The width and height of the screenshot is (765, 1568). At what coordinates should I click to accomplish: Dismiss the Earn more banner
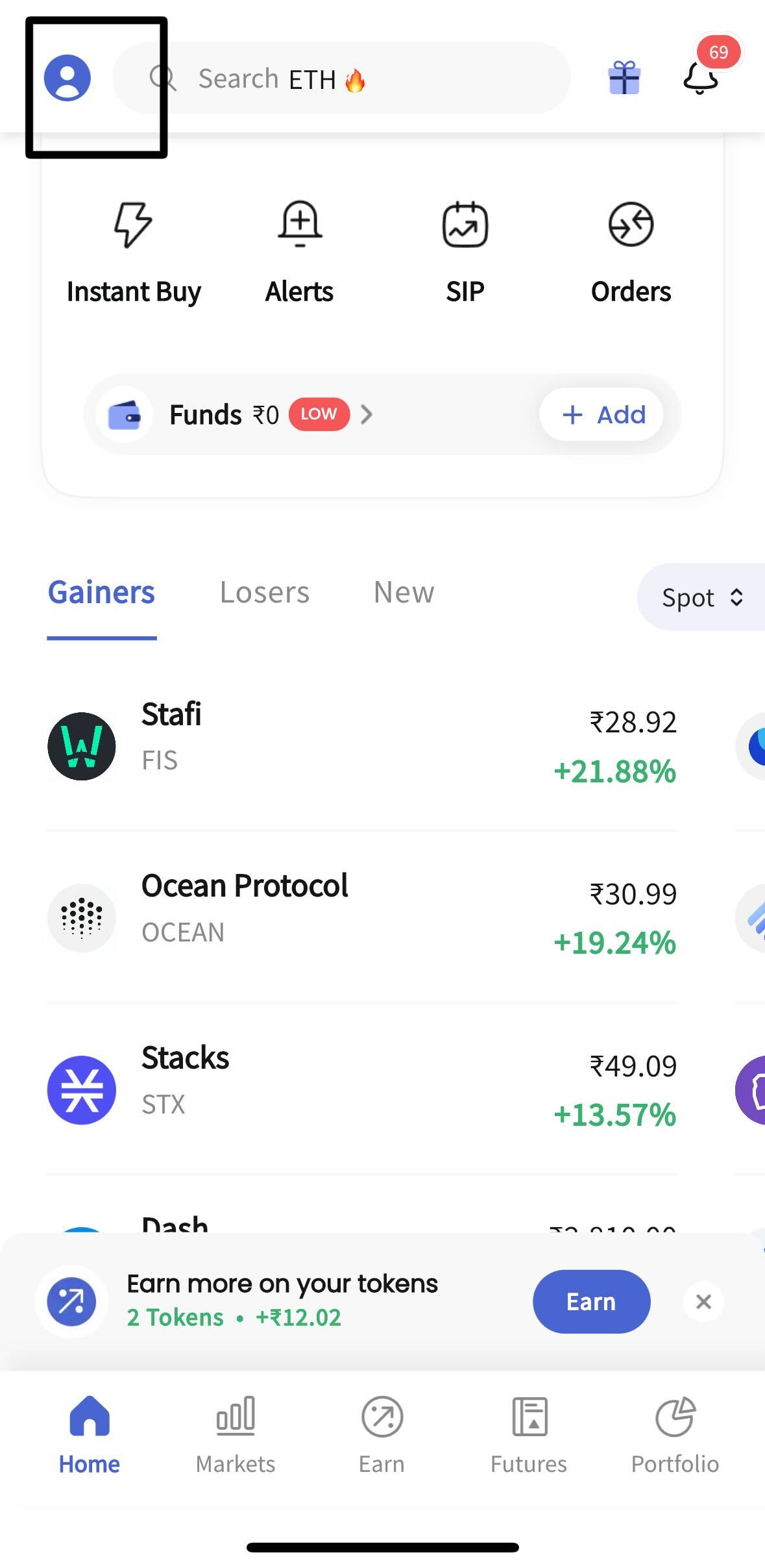pos(703,1301)
